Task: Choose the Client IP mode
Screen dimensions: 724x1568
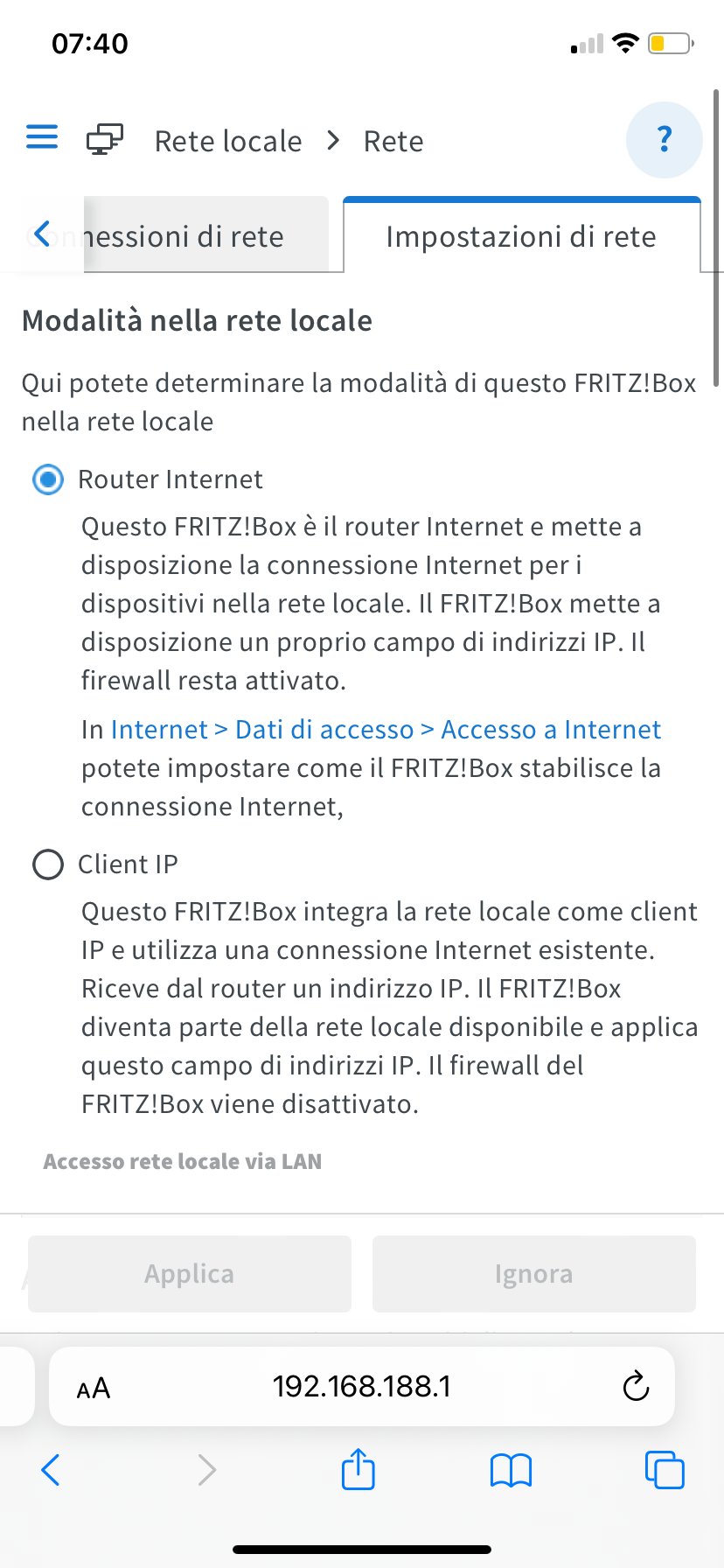Action: click(48, 864)
